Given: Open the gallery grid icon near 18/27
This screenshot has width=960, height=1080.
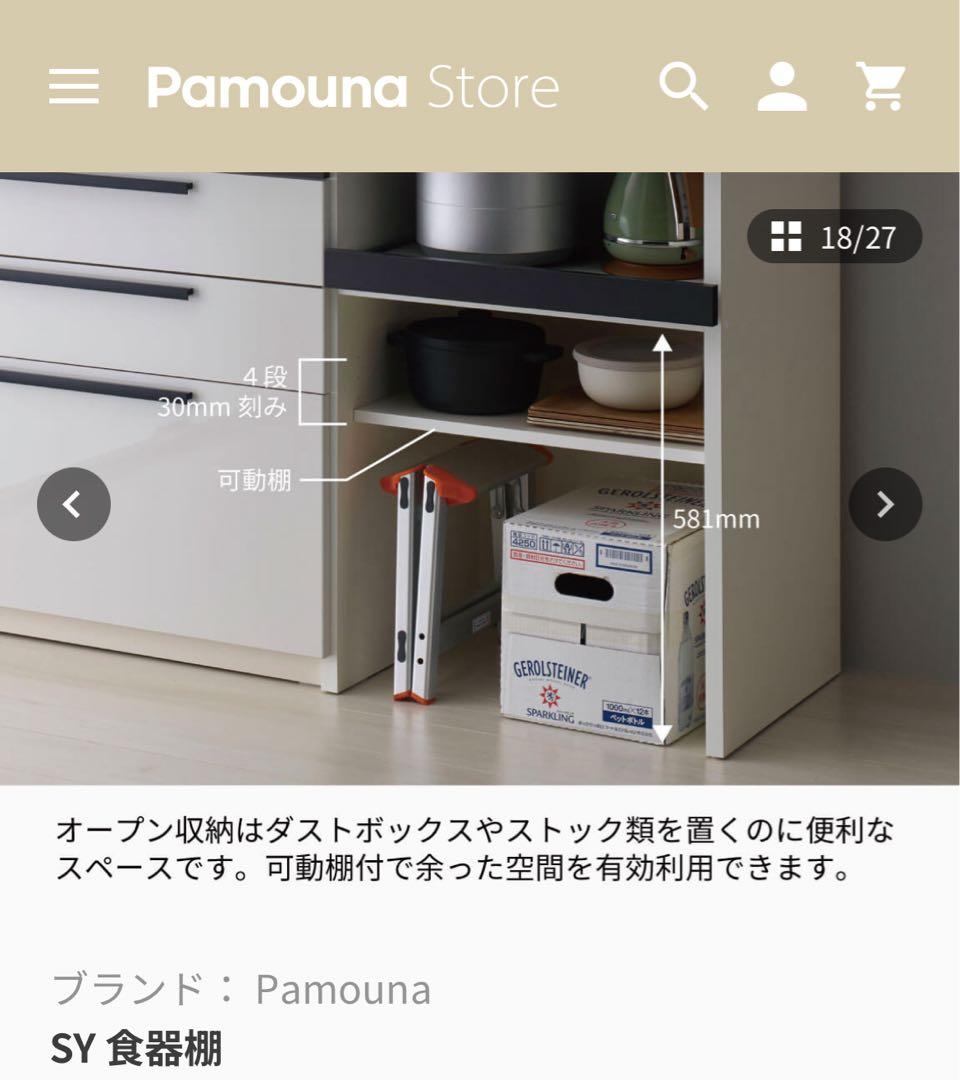Looking at the screenshot, I should pyautogui.click(x=789, y=237).
